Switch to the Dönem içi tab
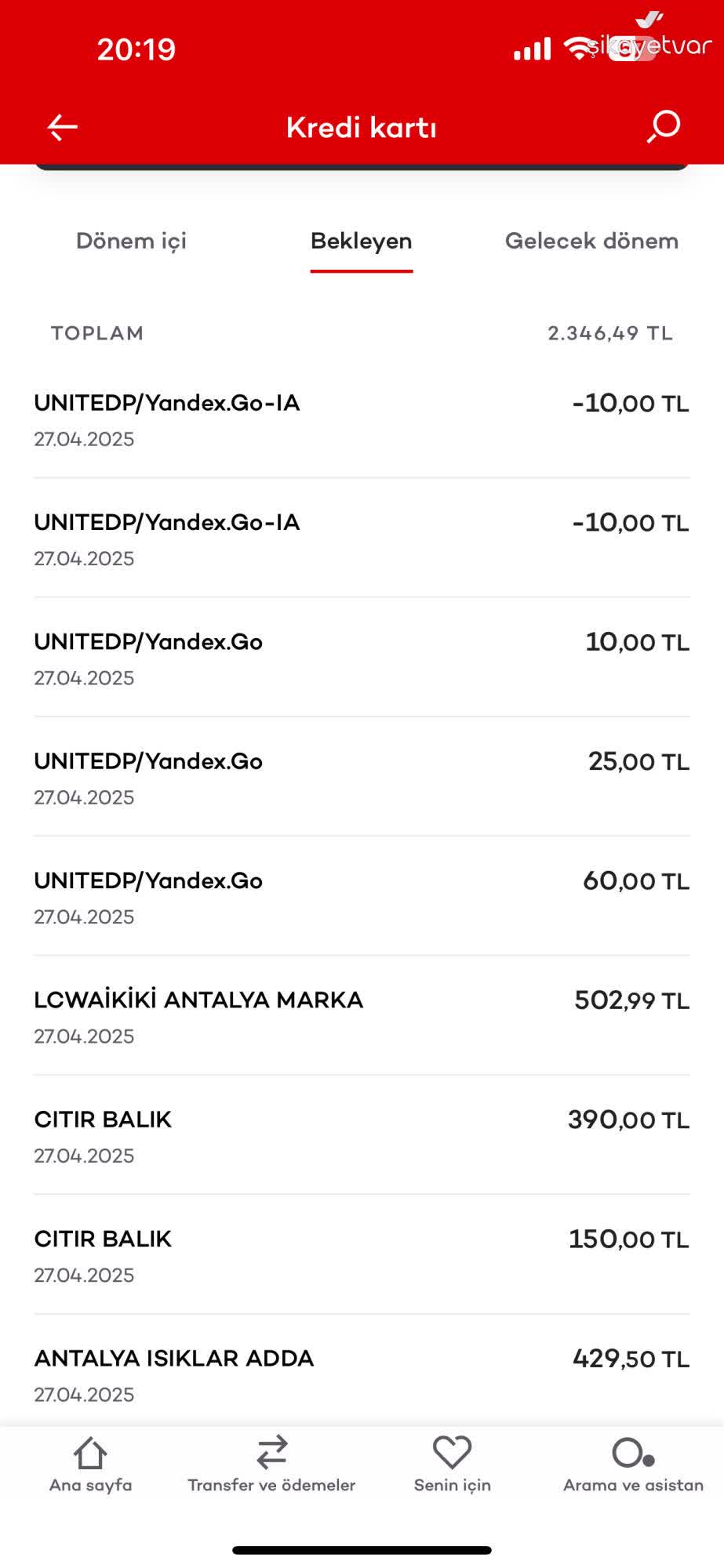Image resolution: width=724 pixels, height=1568 pixels. coord(131,241)
